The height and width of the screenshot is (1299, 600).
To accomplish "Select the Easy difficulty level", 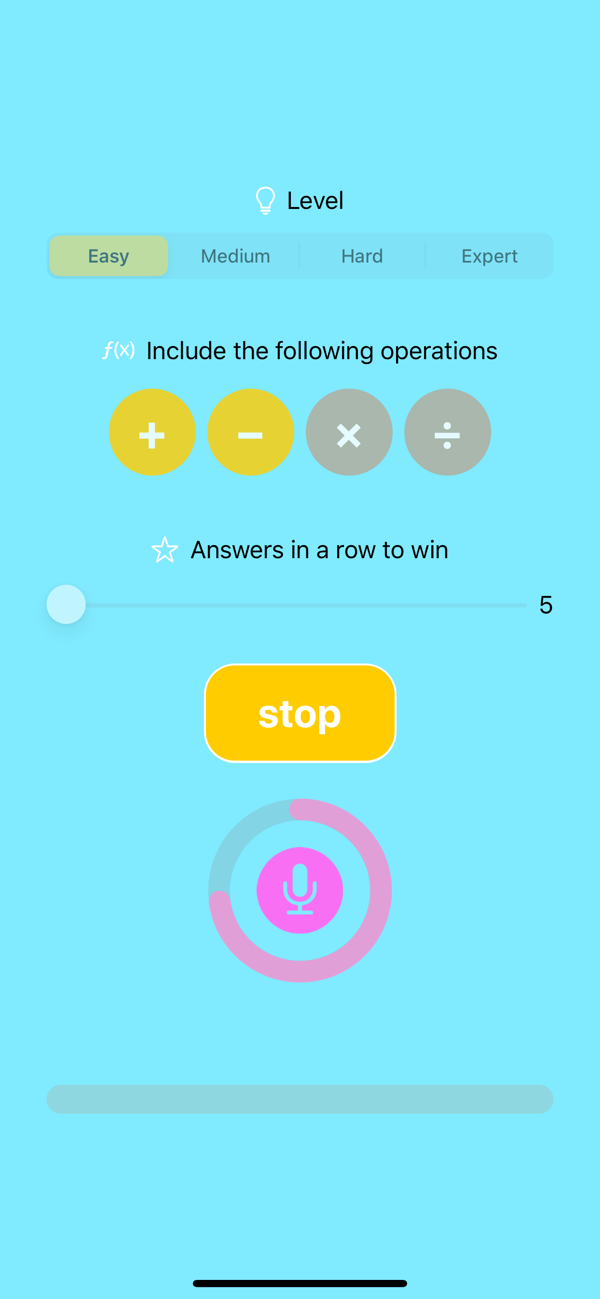I will (108, 256).
